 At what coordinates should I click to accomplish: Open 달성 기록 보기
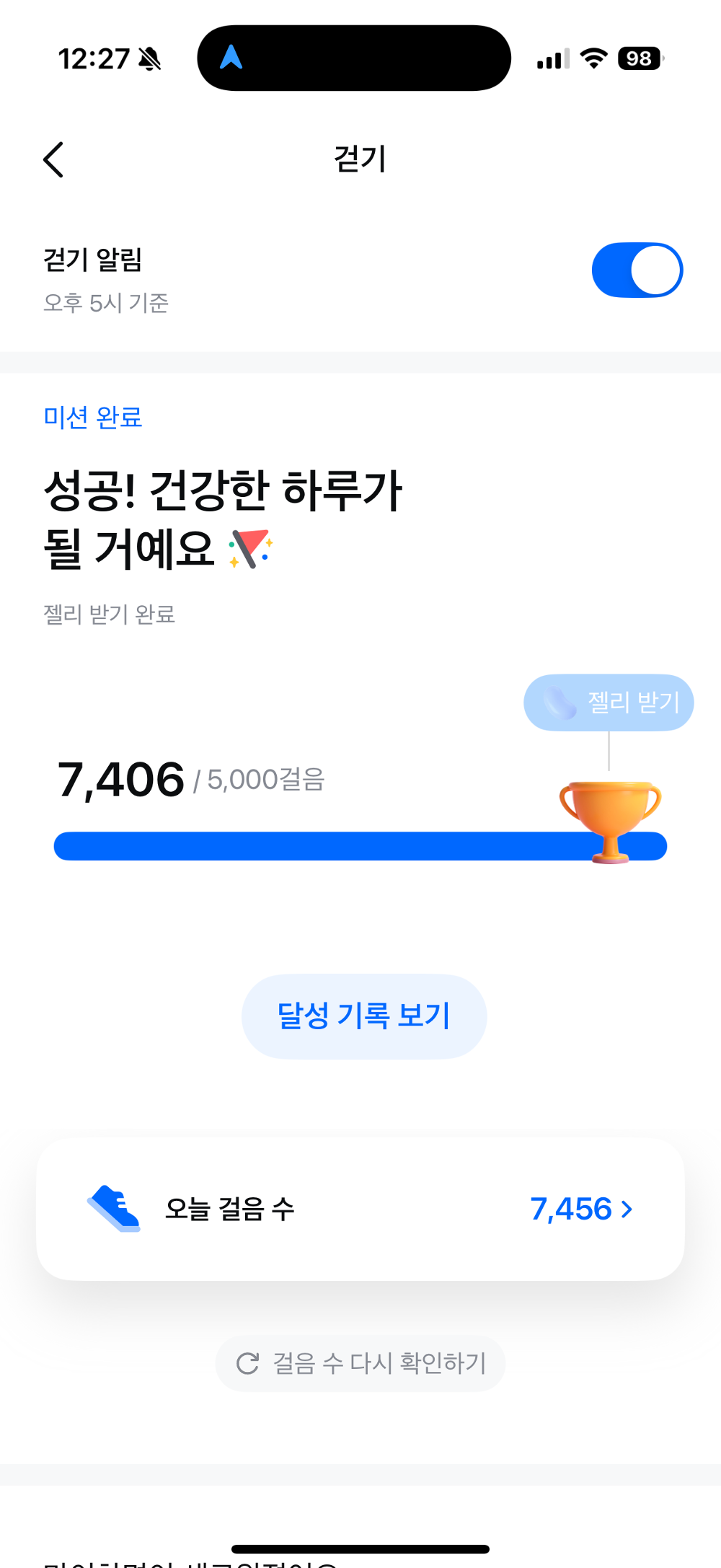pos(363,1016)
